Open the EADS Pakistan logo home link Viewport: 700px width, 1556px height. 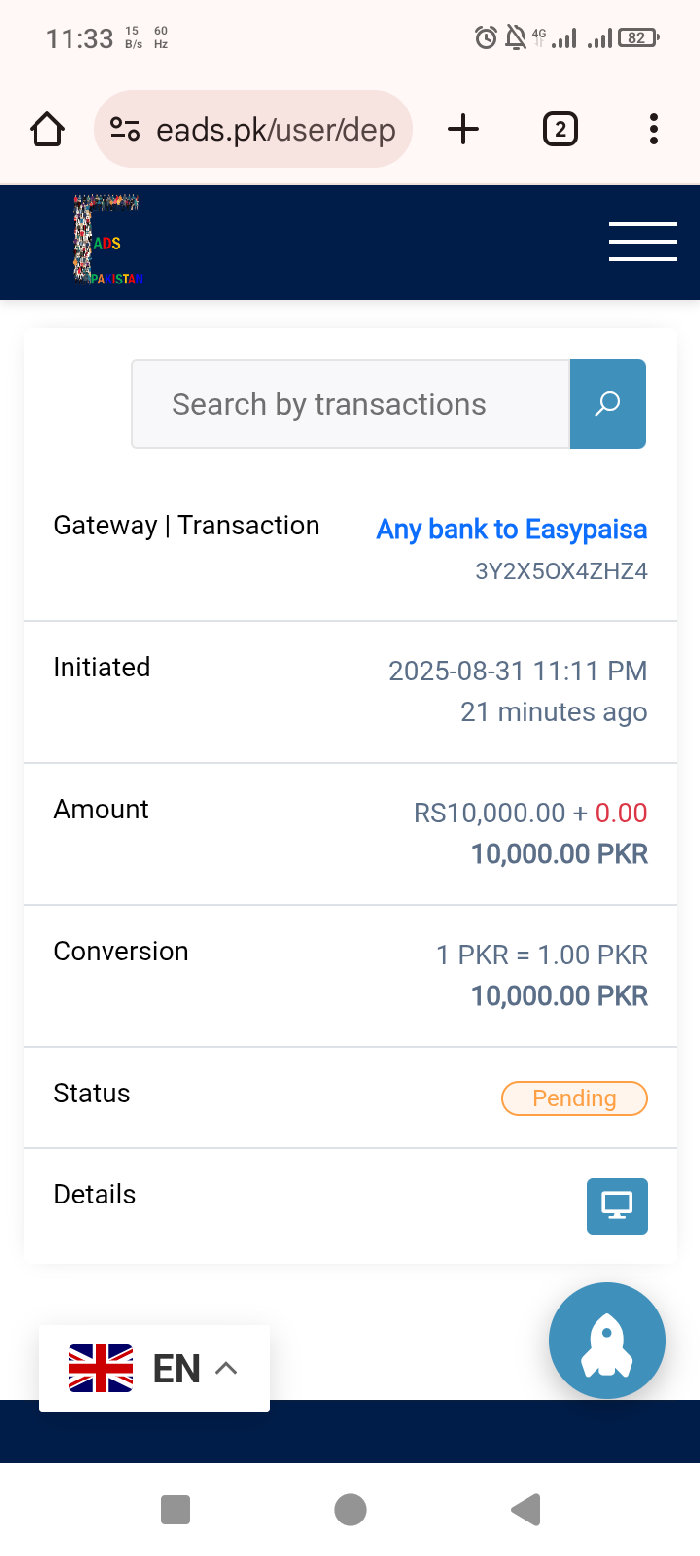pyautogui.click(x=107, y=240)
